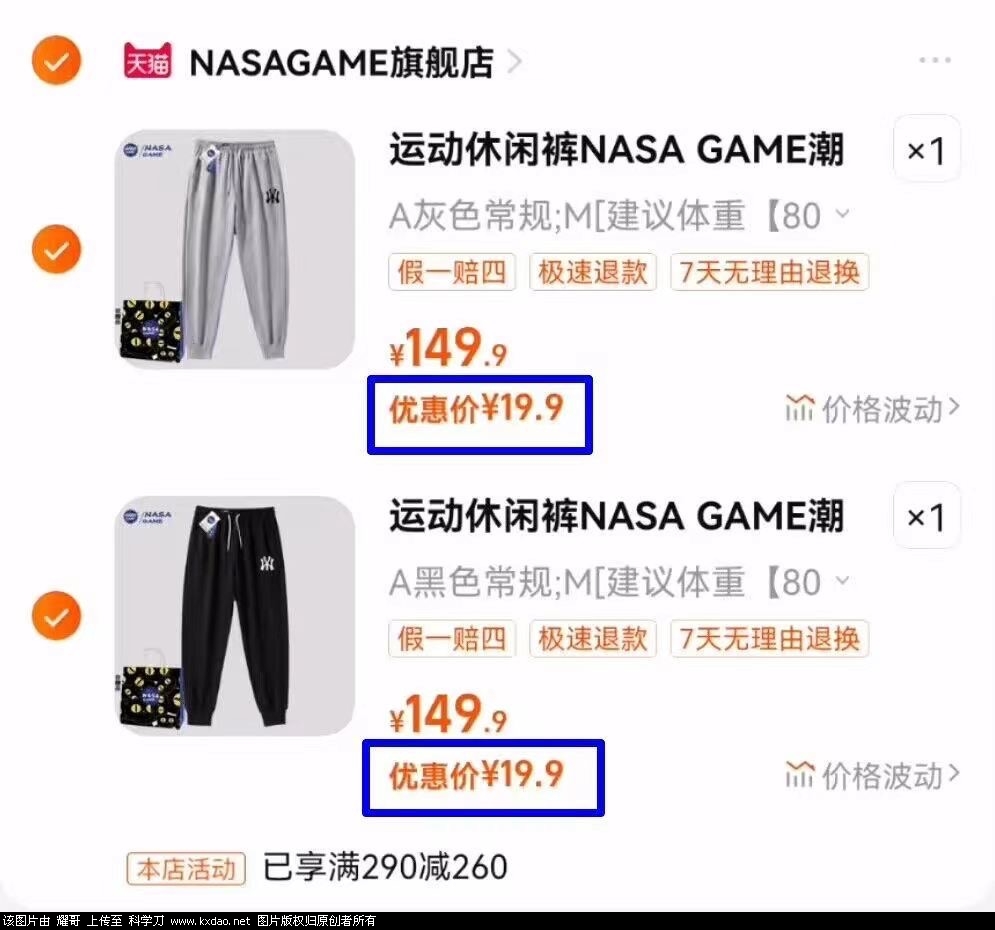Open the grey pants product image
The image size is (995, 930).
point(234,250)
